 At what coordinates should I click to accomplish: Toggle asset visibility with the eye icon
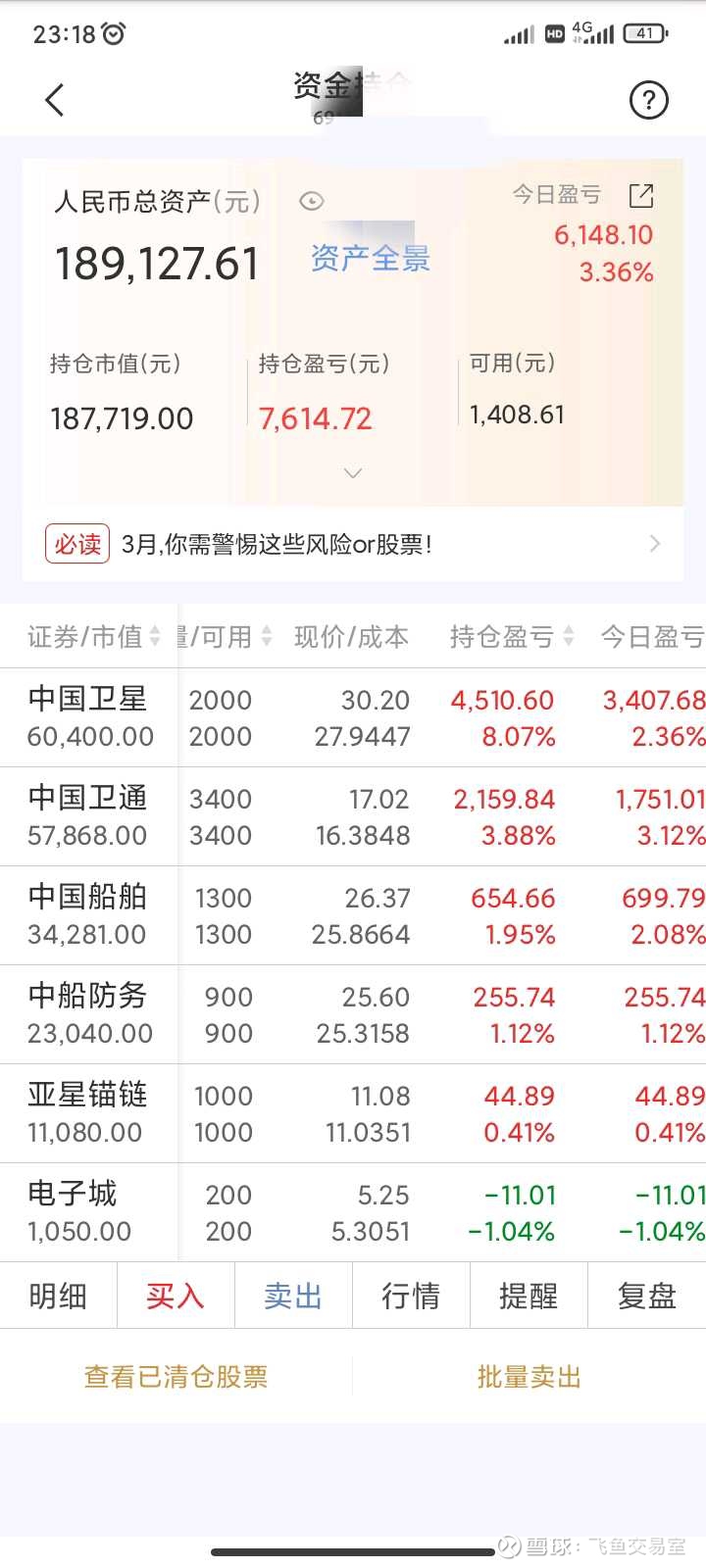[311, 202]
